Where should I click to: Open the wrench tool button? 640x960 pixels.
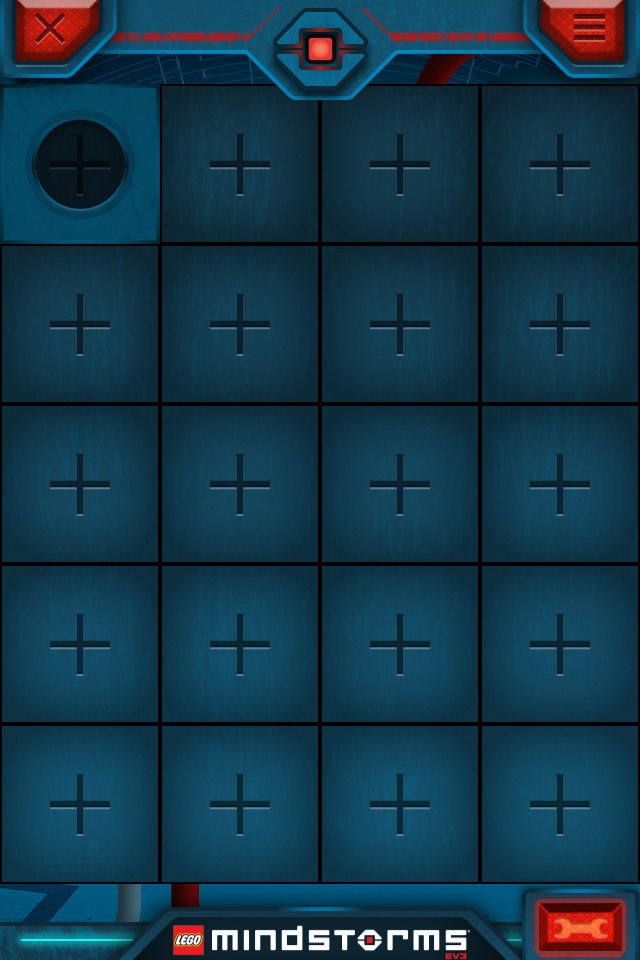coord(581,927)
